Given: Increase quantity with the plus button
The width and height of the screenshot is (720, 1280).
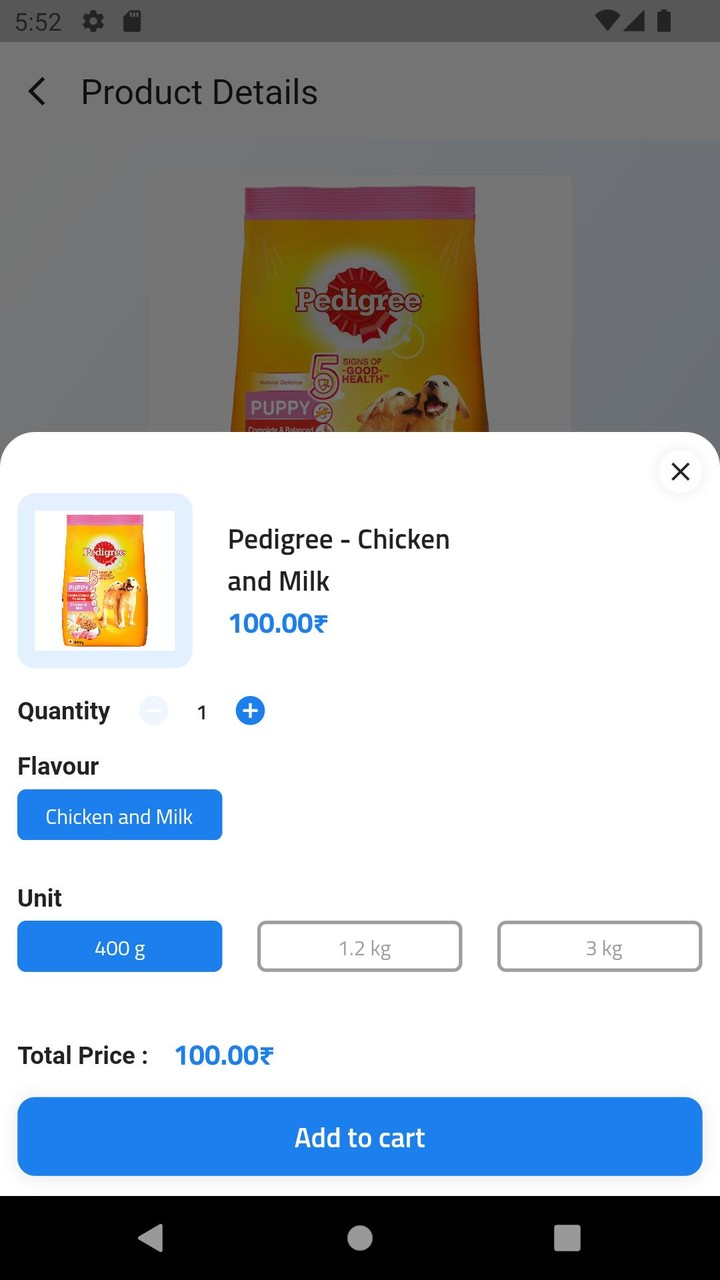Looking at the screenshot, I should pyautogui.click(x=250, y=711).
